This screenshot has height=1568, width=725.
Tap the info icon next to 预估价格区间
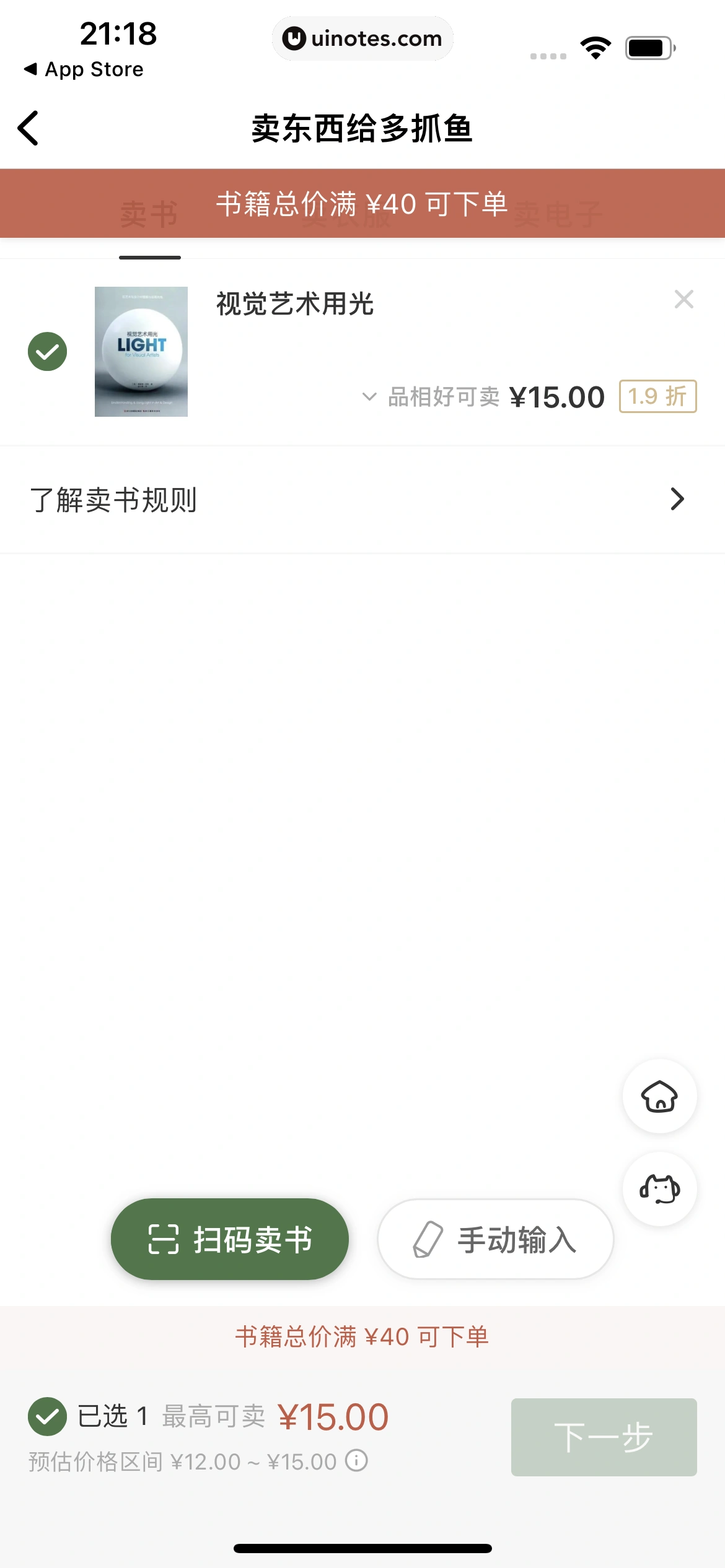[x=356, y=1461]
